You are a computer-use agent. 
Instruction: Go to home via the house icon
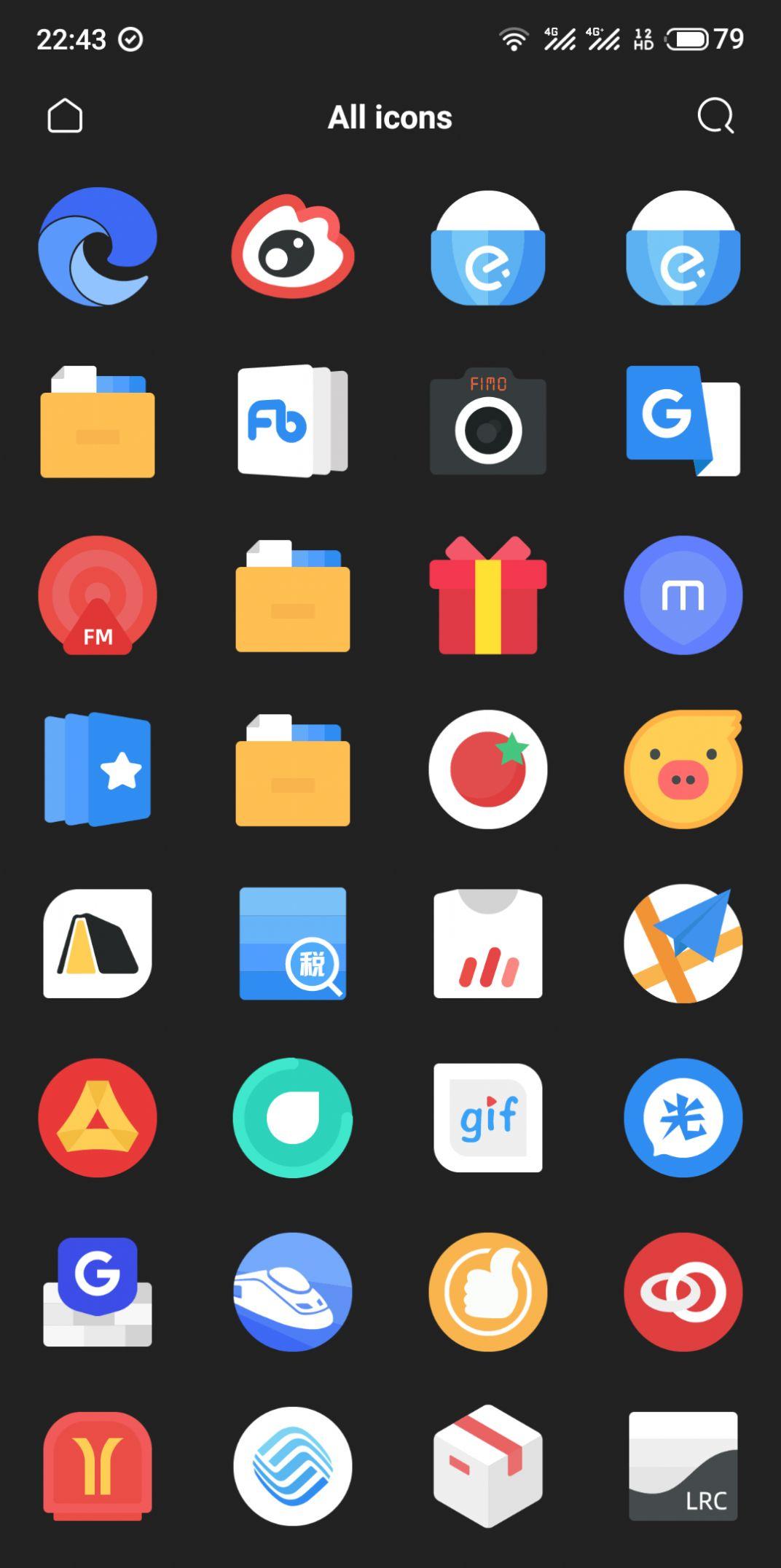[65, 116]
